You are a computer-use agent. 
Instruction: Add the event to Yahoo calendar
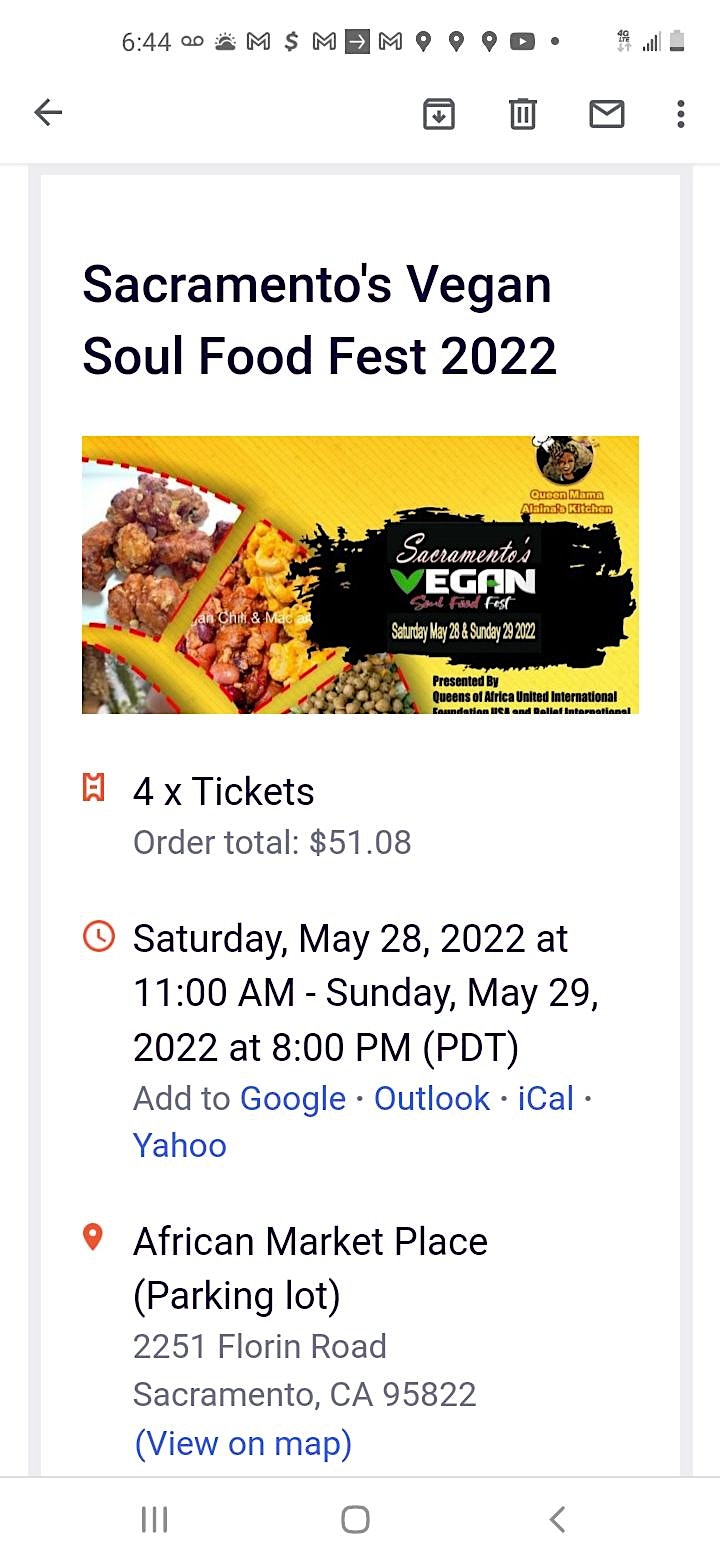180,1145
